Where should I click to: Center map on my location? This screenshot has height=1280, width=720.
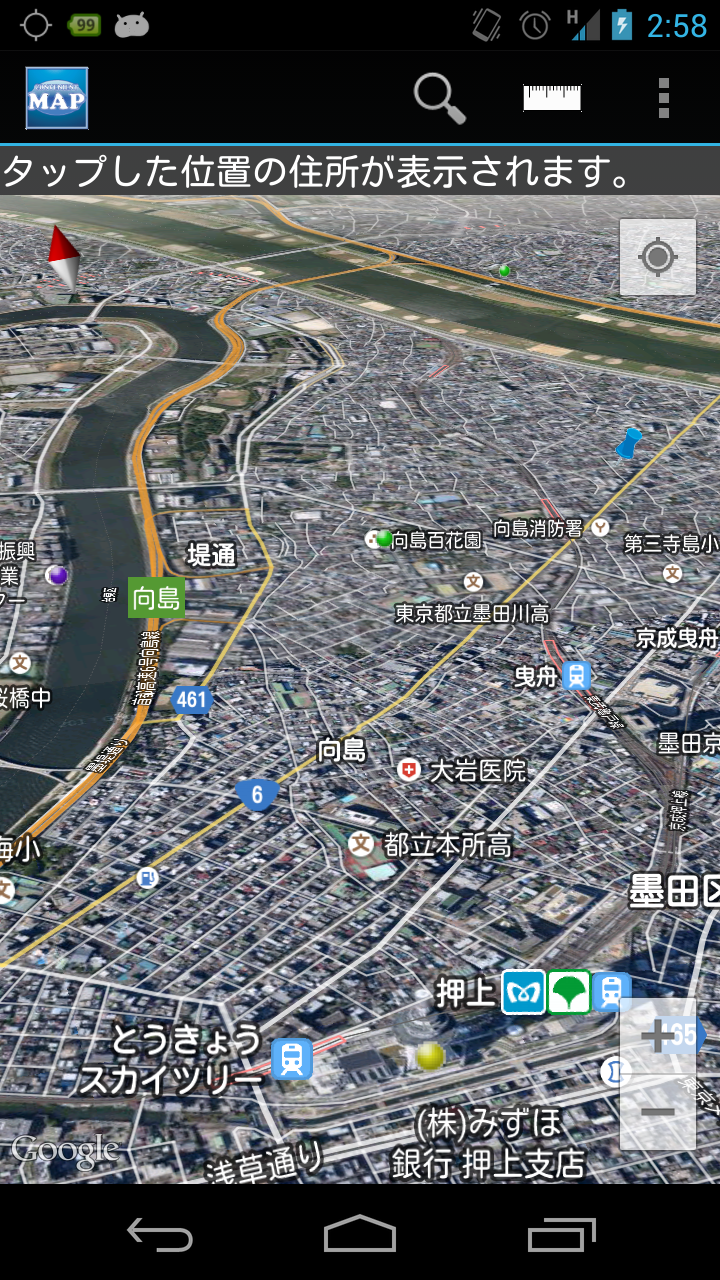pyautogui.click(x=658, y=258)
